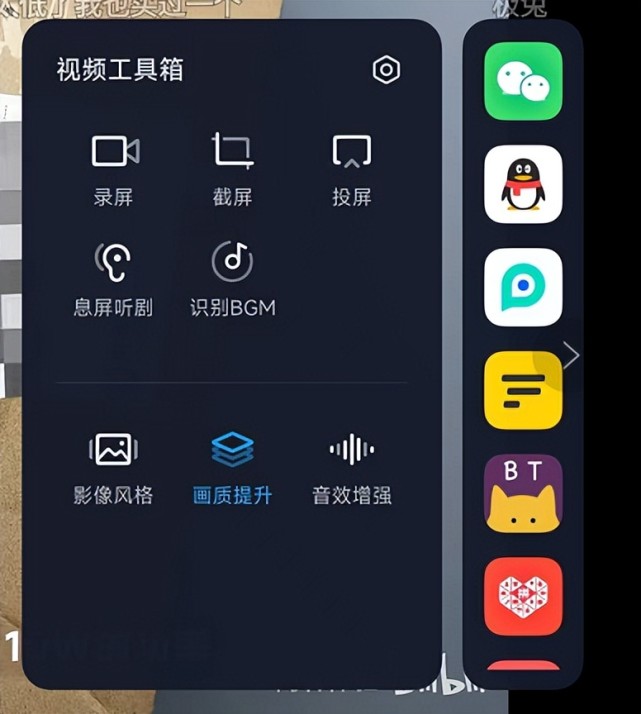The image size is (641, 714).
Task: Open video toolbox settings gear
Action: coord(386,70)
